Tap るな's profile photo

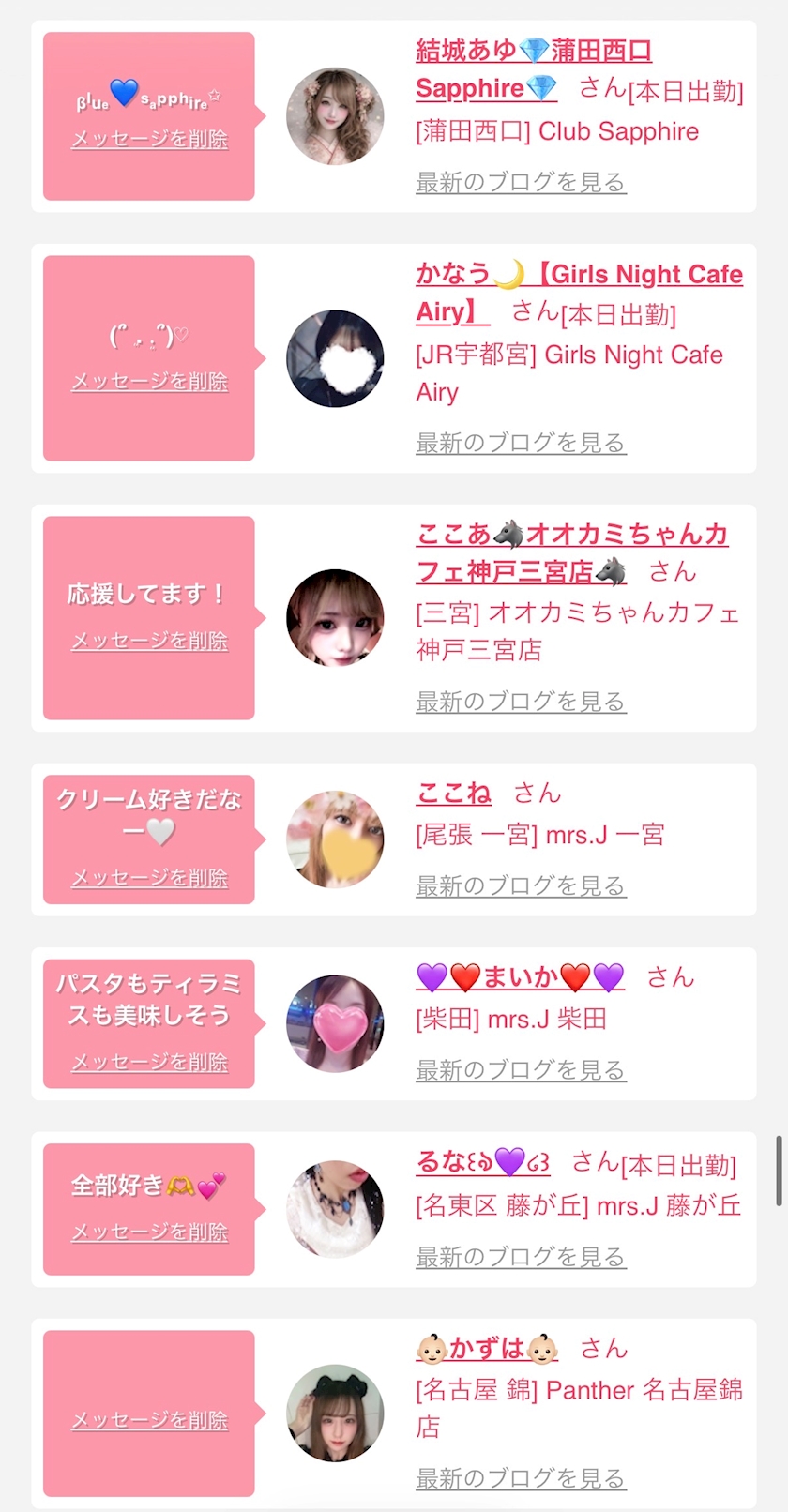(335, 1209)
